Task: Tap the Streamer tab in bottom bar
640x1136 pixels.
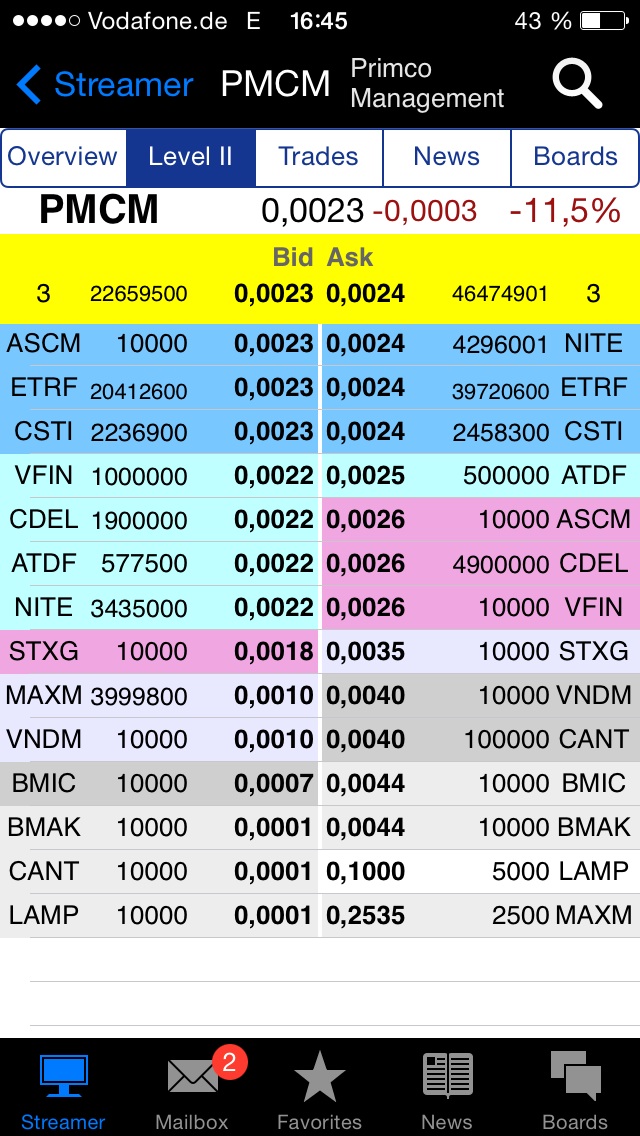Action: (63, 1088)
